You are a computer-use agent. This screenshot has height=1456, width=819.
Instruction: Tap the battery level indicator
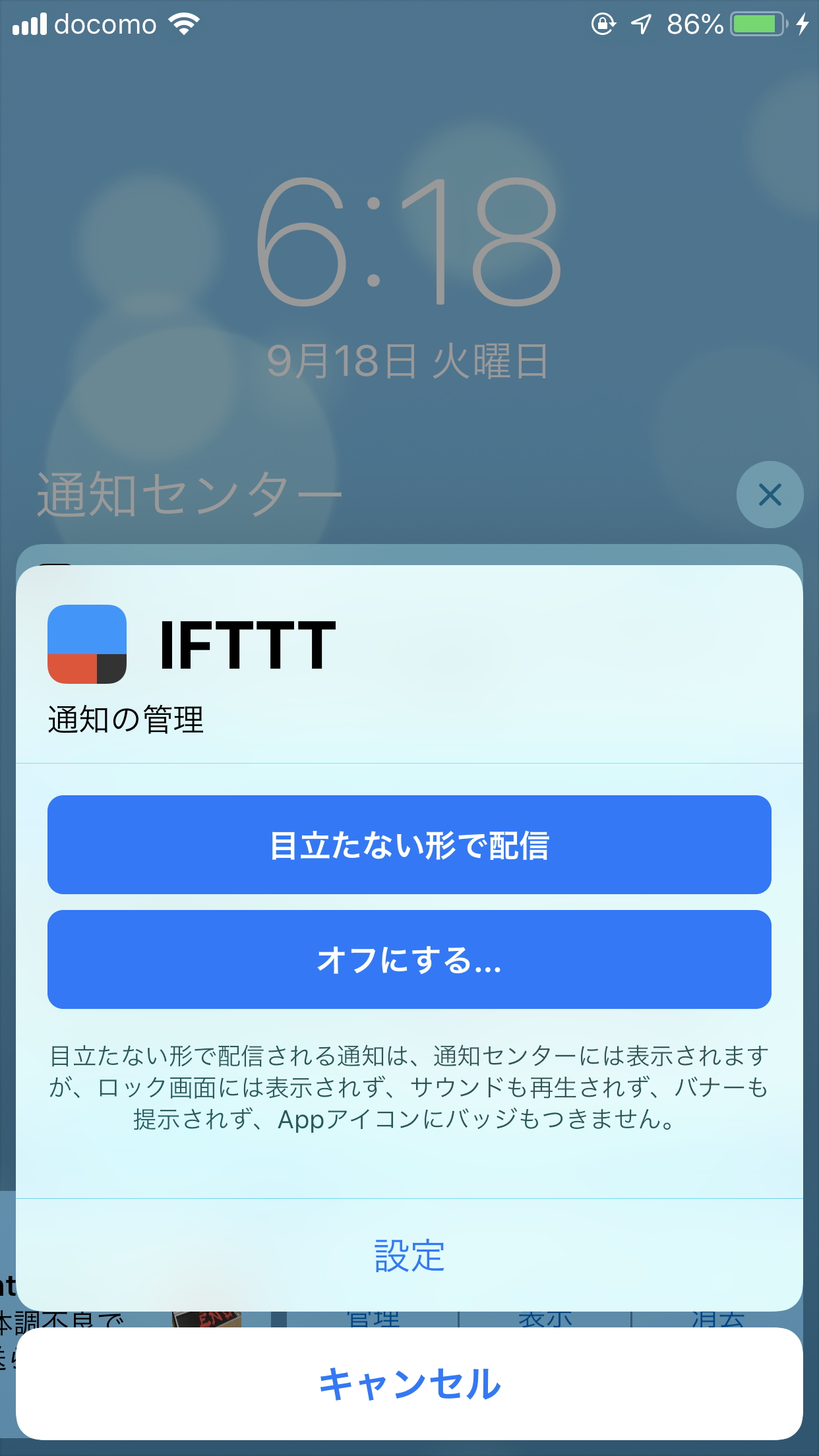(756, 22)
